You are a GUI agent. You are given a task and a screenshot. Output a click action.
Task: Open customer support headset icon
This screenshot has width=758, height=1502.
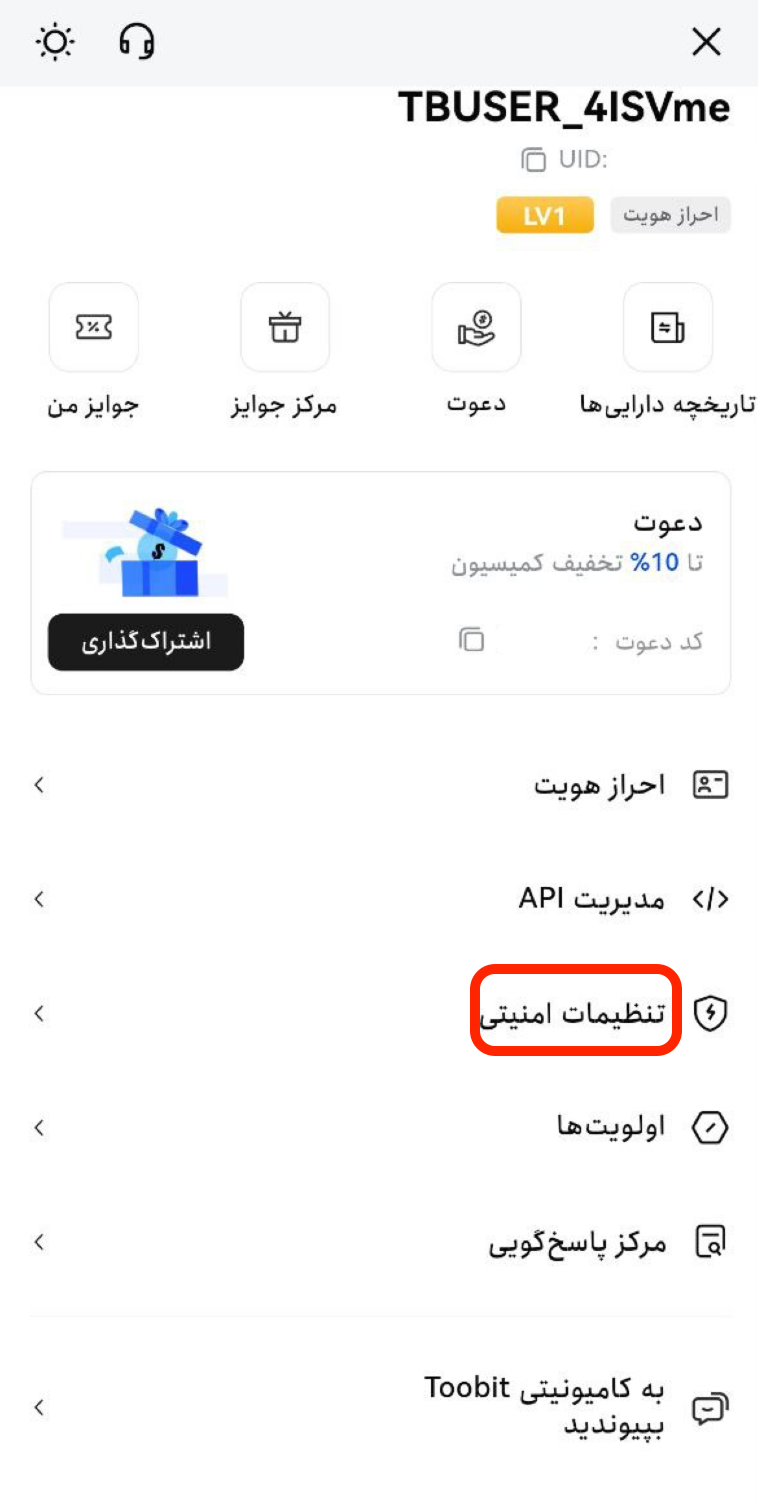point(137,42)
